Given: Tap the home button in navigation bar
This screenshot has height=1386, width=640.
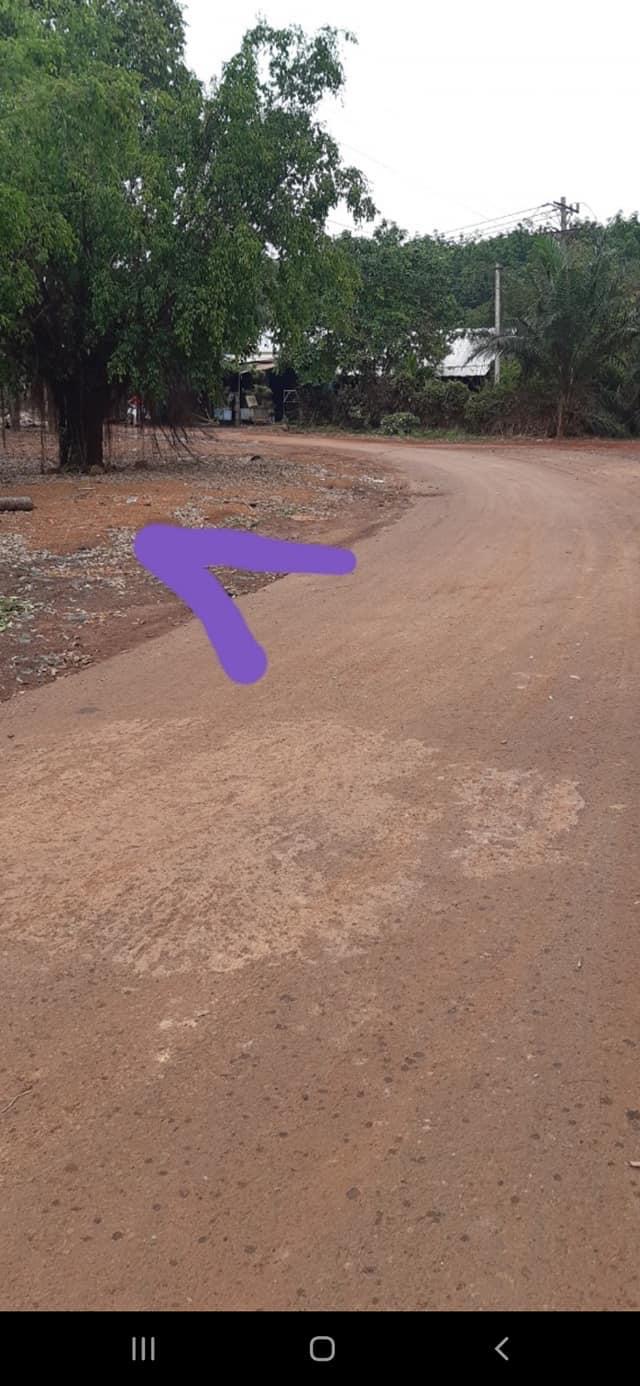Looking at the screenshot, I should [322, 1348].
